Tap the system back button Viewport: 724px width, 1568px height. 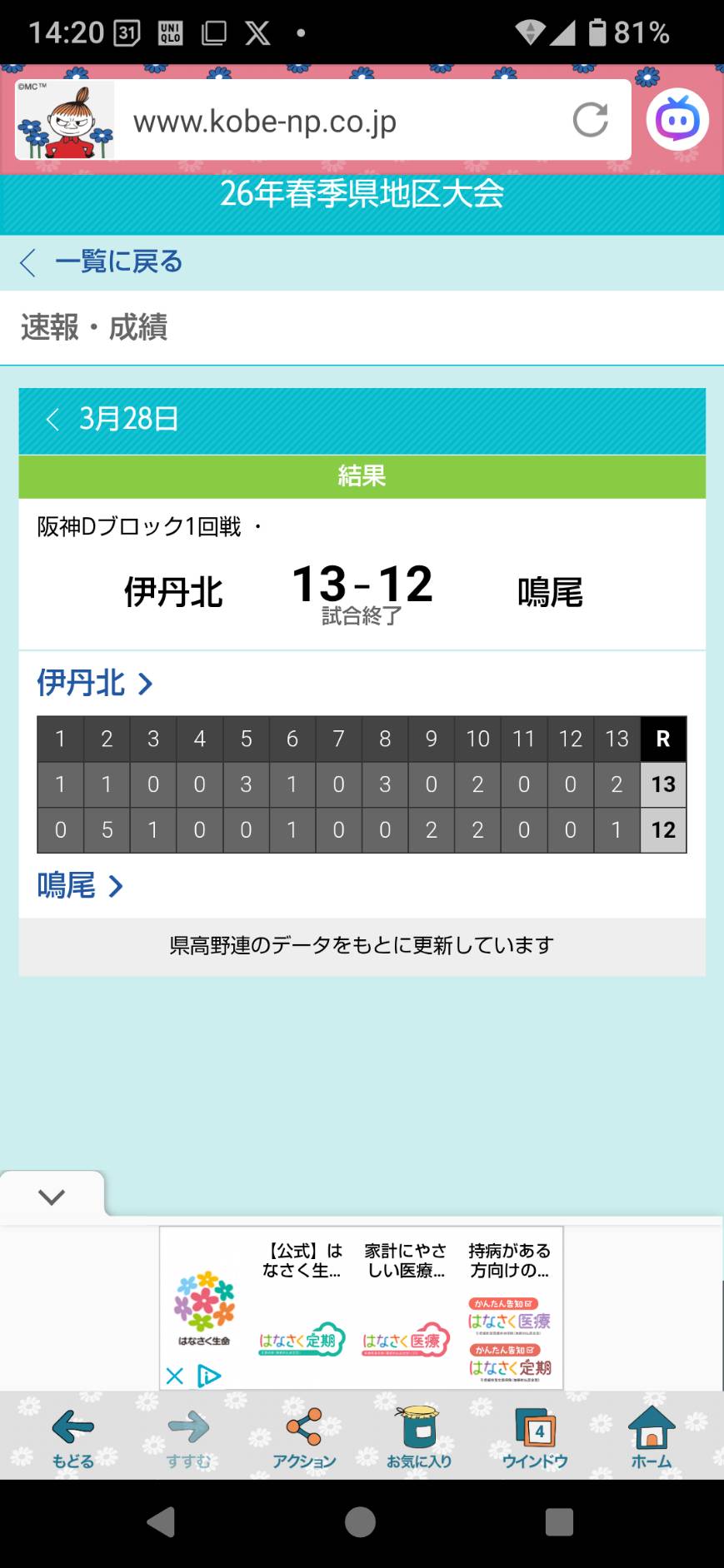pos(161,1522)
